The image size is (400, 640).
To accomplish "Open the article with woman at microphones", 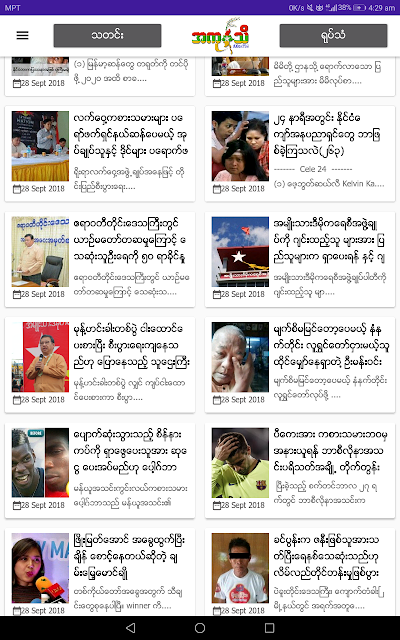I will pos(100,572).
